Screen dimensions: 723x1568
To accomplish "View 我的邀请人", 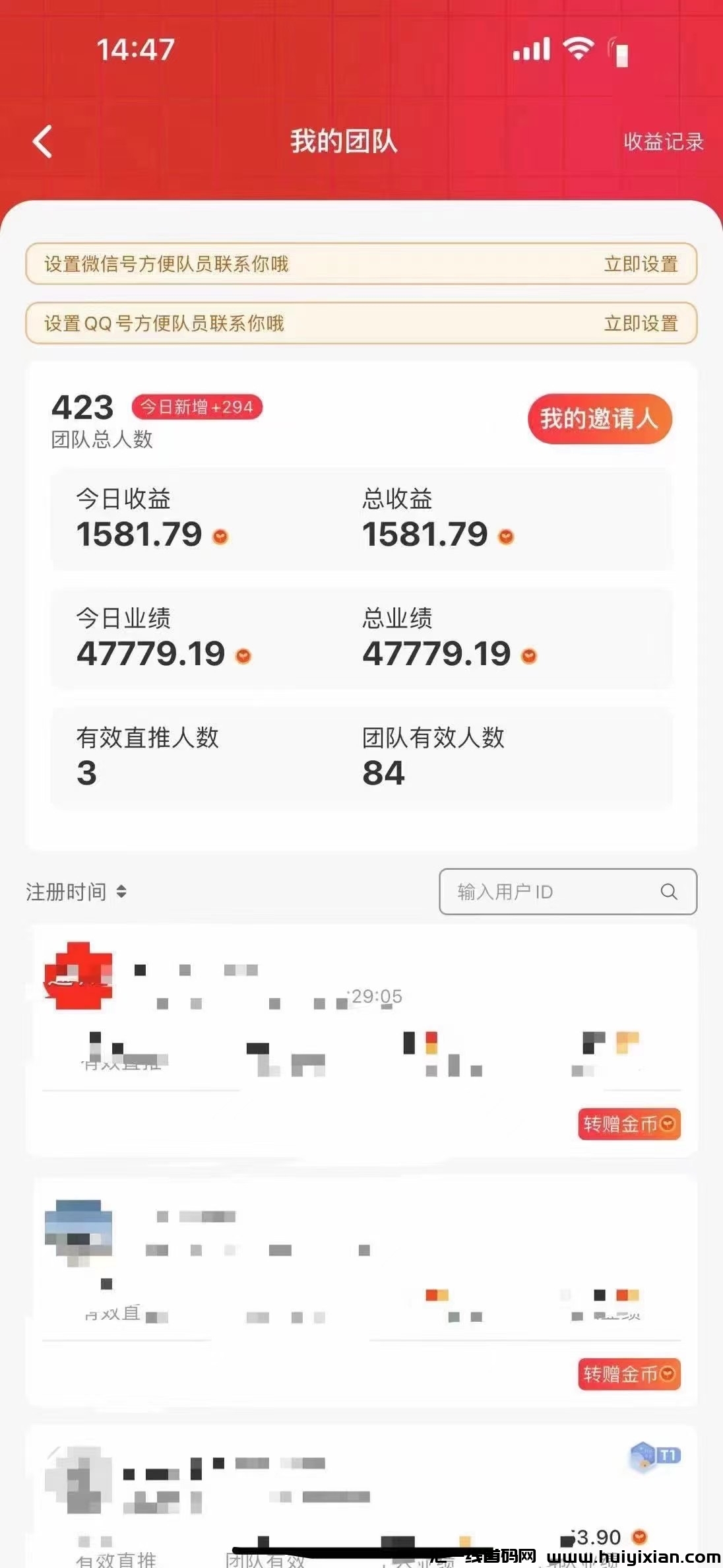I will pos(599,419).
